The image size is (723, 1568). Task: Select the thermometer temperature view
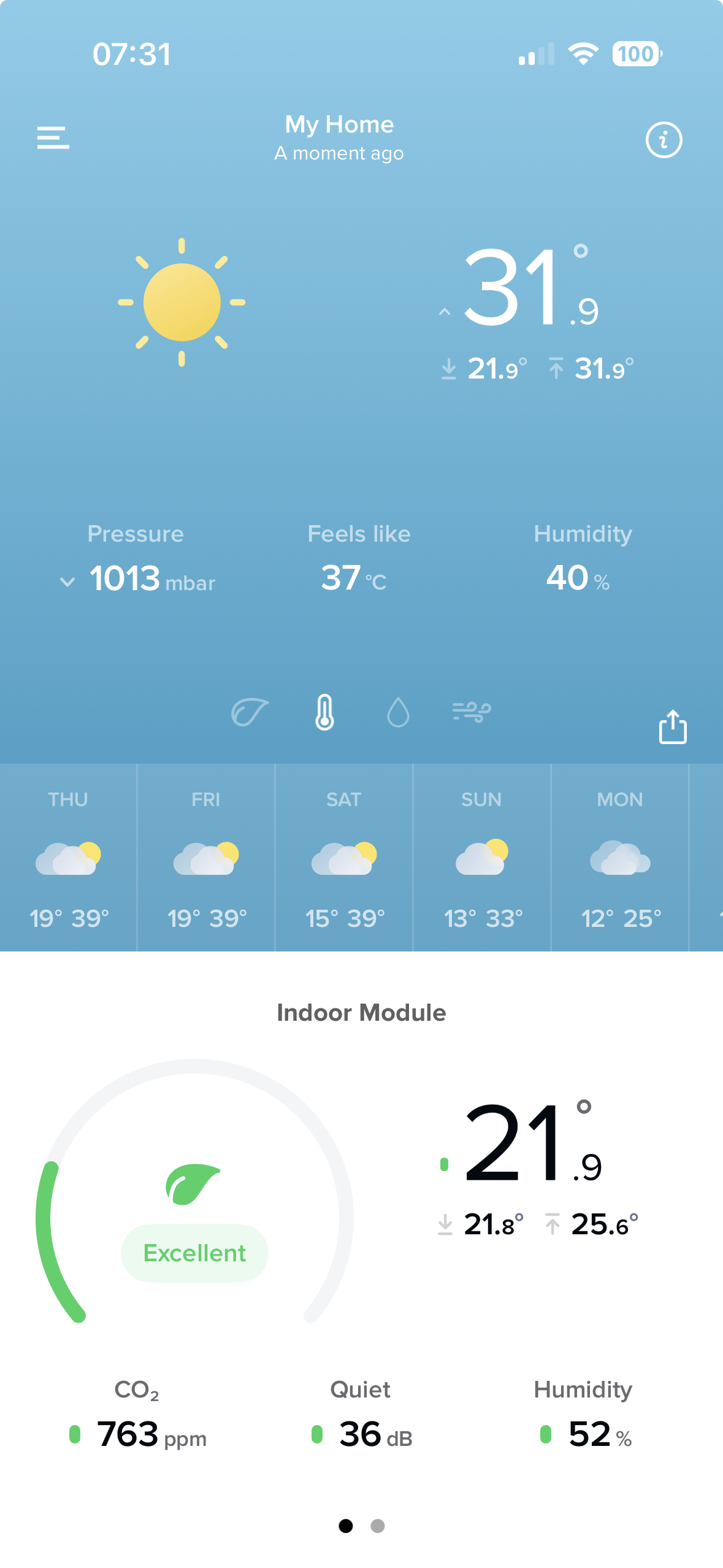coord(324,713)
